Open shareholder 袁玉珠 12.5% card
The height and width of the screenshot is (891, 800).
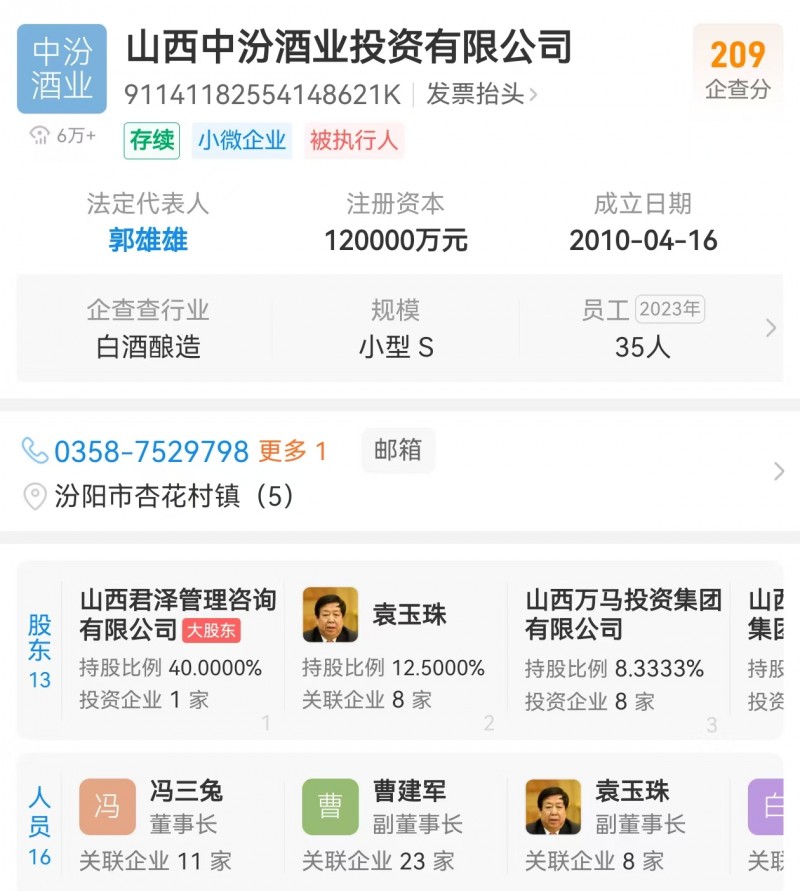[395, 652]
